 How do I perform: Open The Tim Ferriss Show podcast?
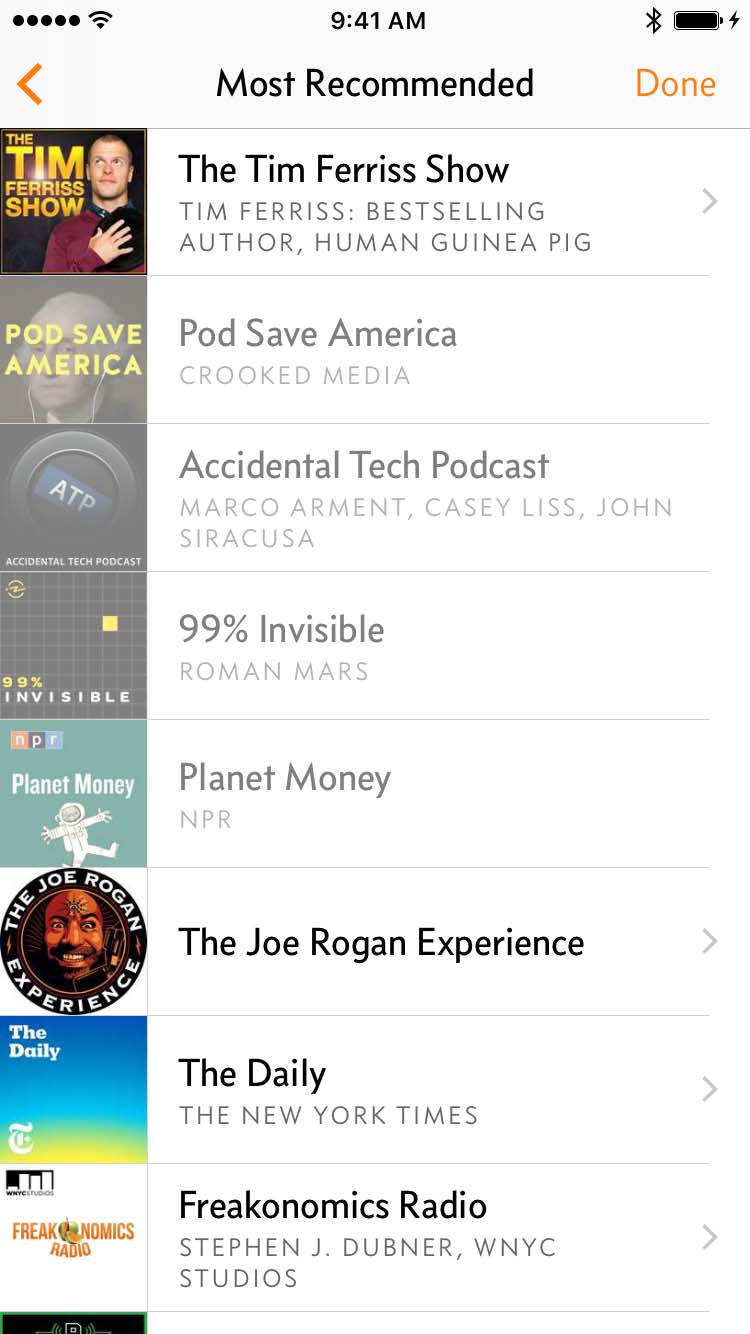click(375, 202)
